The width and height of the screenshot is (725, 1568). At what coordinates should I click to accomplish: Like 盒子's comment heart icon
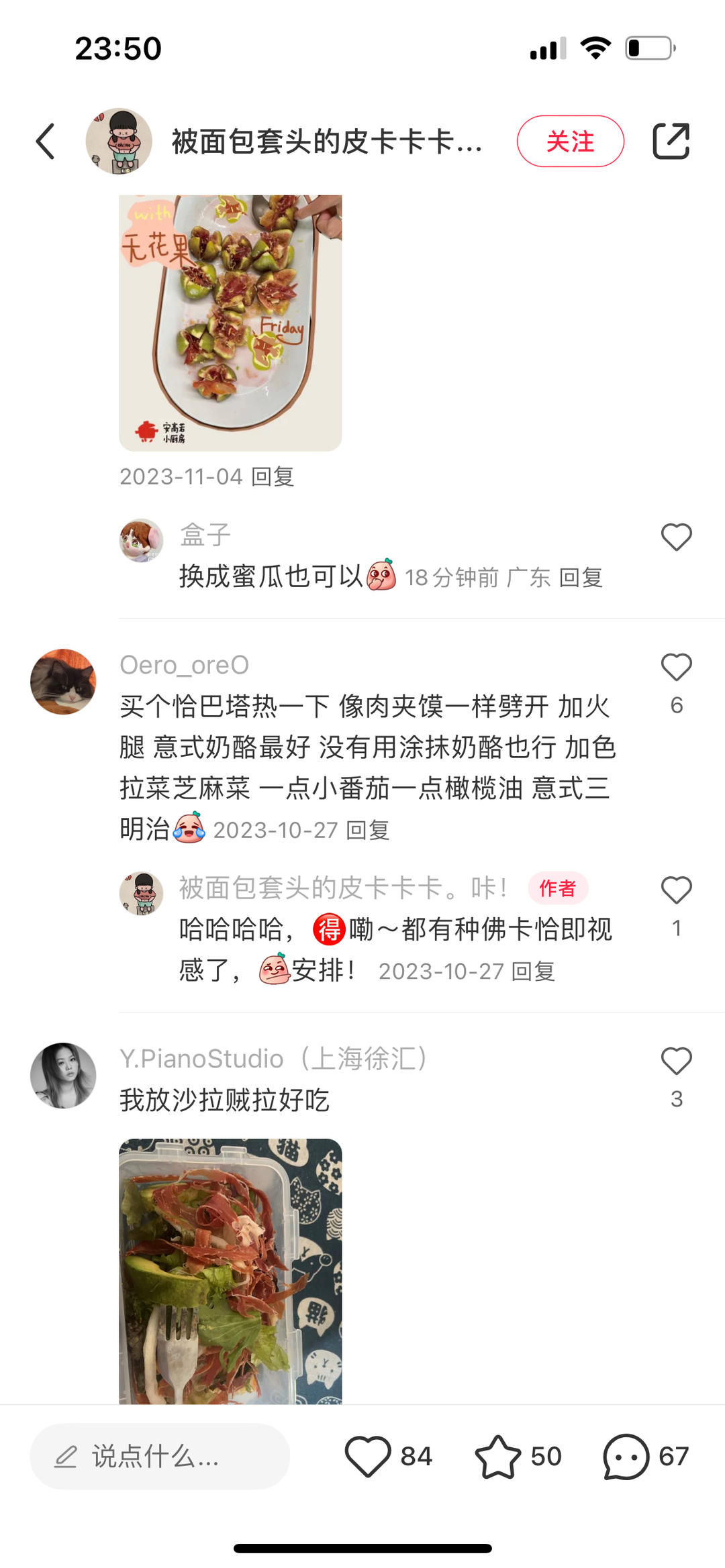675,537
